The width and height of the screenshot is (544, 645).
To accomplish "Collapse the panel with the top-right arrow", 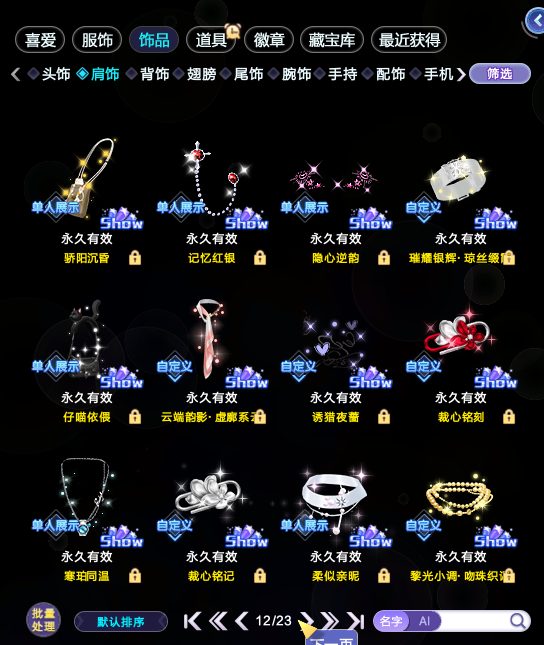I will (x=535, y=21).
